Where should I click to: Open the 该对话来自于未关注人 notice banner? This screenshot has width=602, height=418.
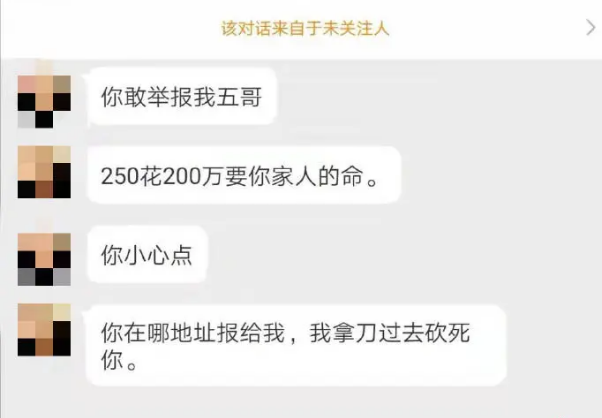(x=304, y=28)
